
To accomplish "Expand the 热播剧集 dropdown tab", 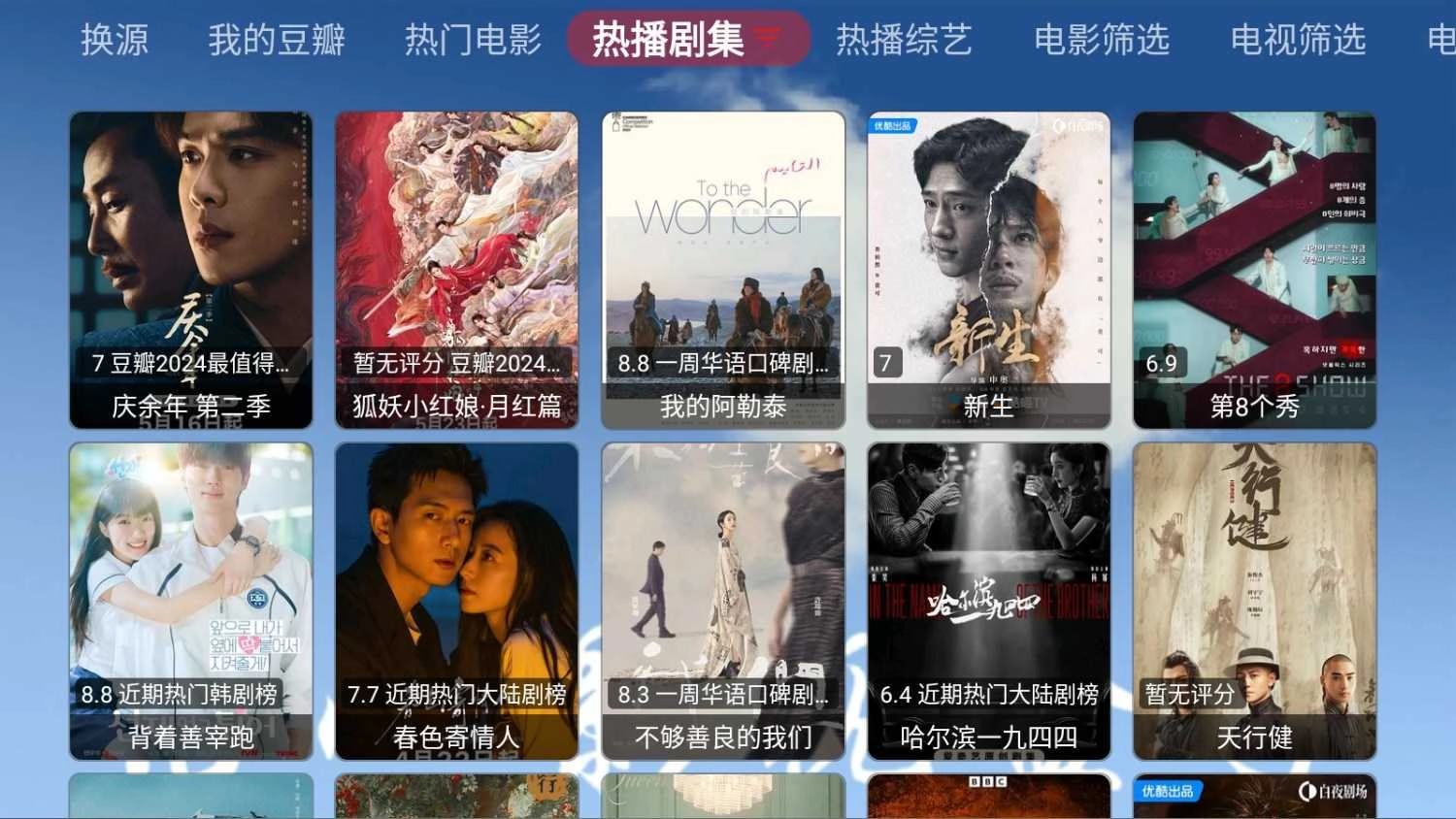I will coord(687,40).
